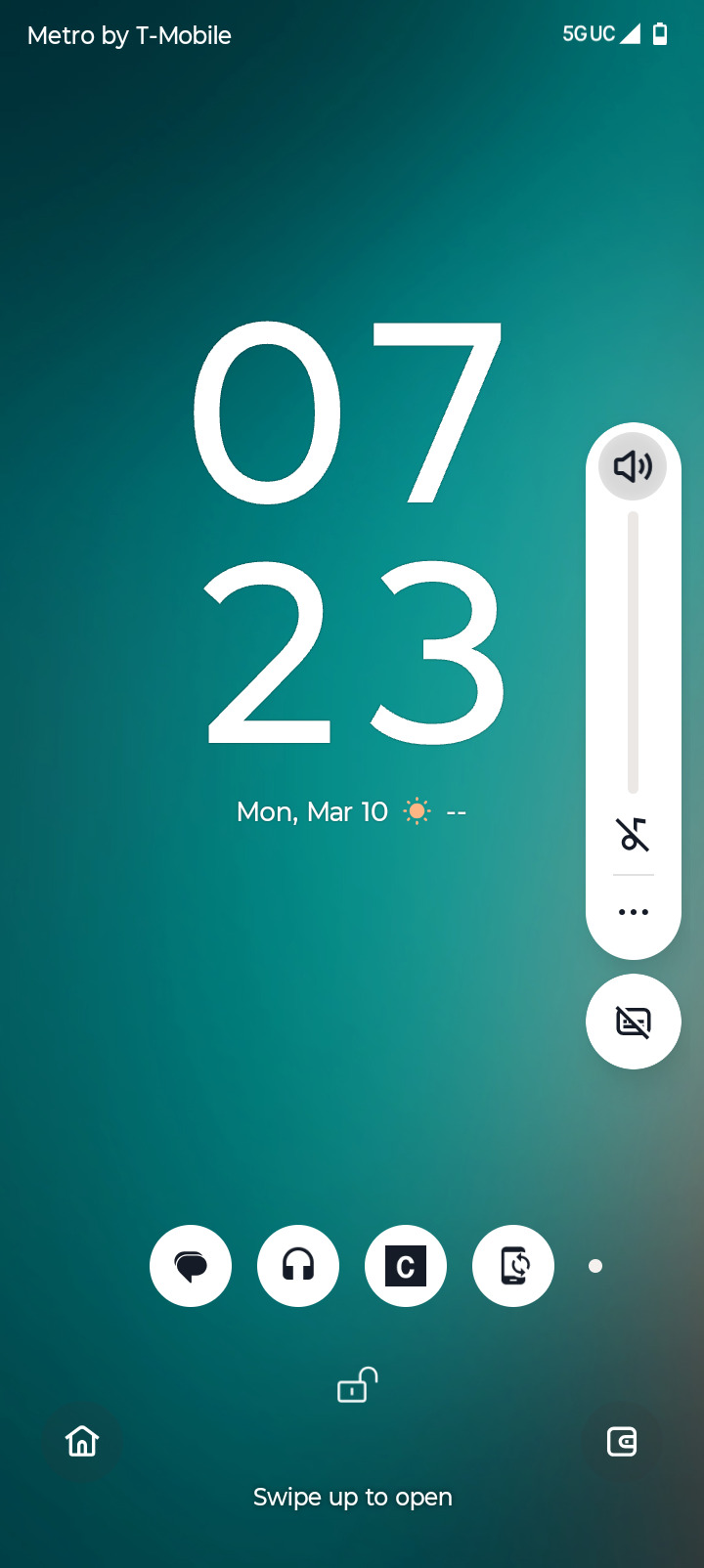Open the C app notification icon
The image size is (704, 1568).
[x=406, y=1266]
